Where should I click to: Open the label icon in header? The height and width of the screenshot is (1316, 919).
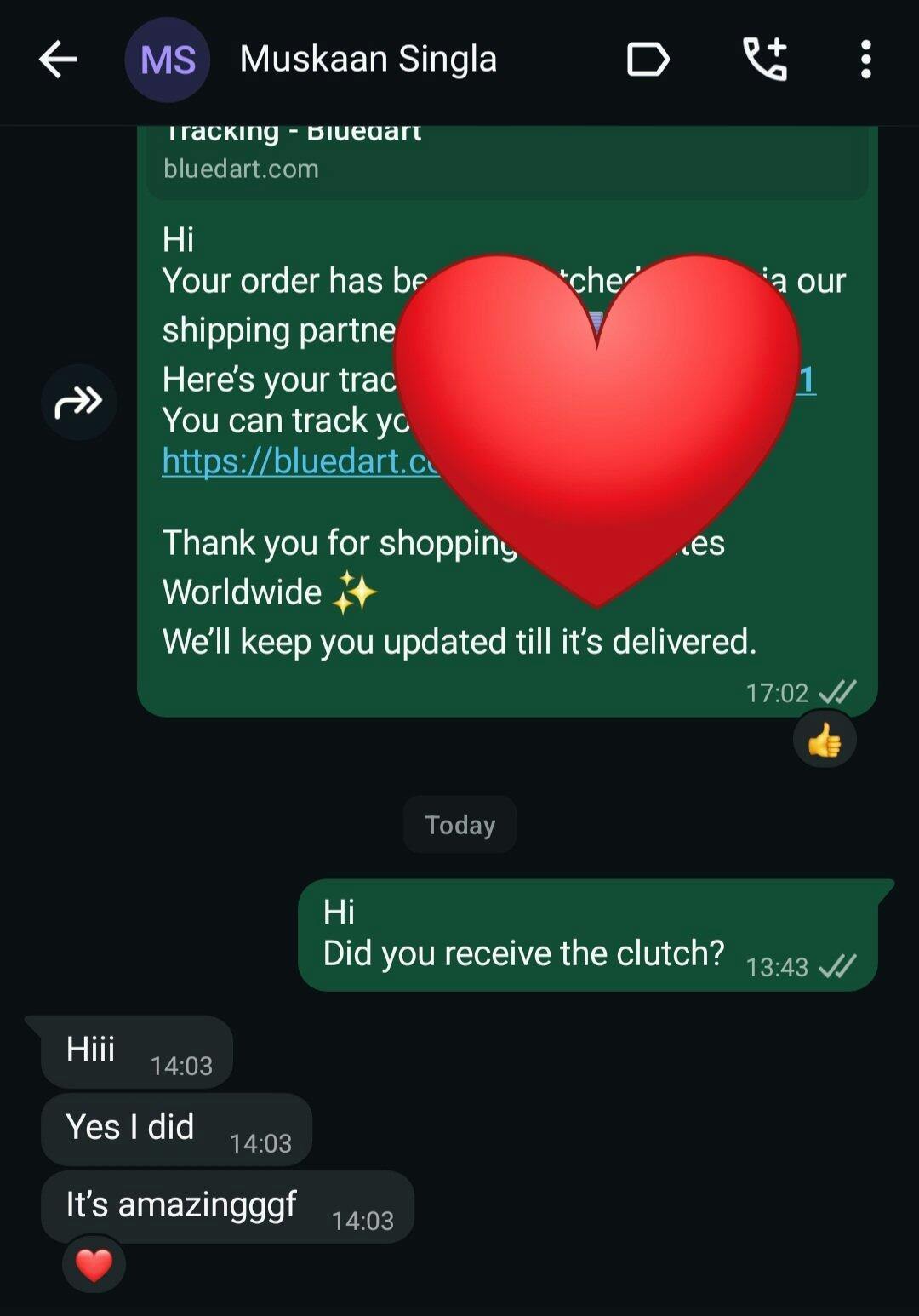[648, 60]
